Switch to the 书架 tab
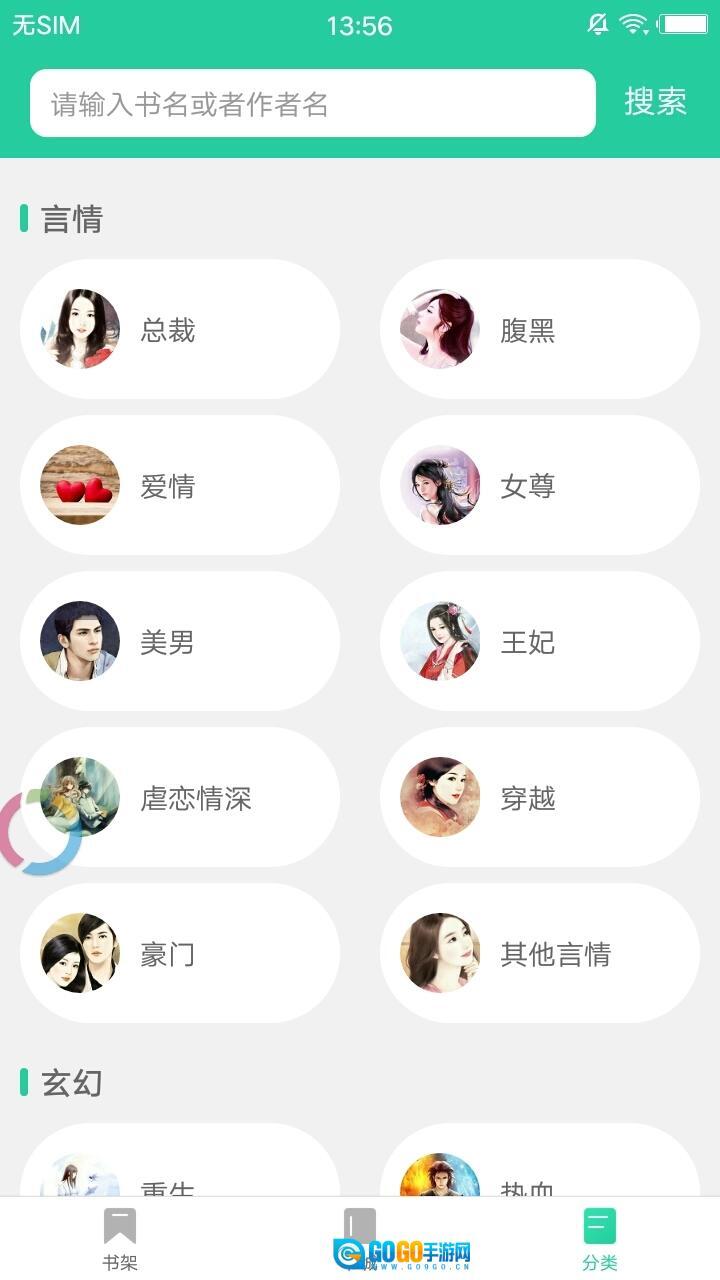Screen dimensions: 720x1280 coord(120,1238)
